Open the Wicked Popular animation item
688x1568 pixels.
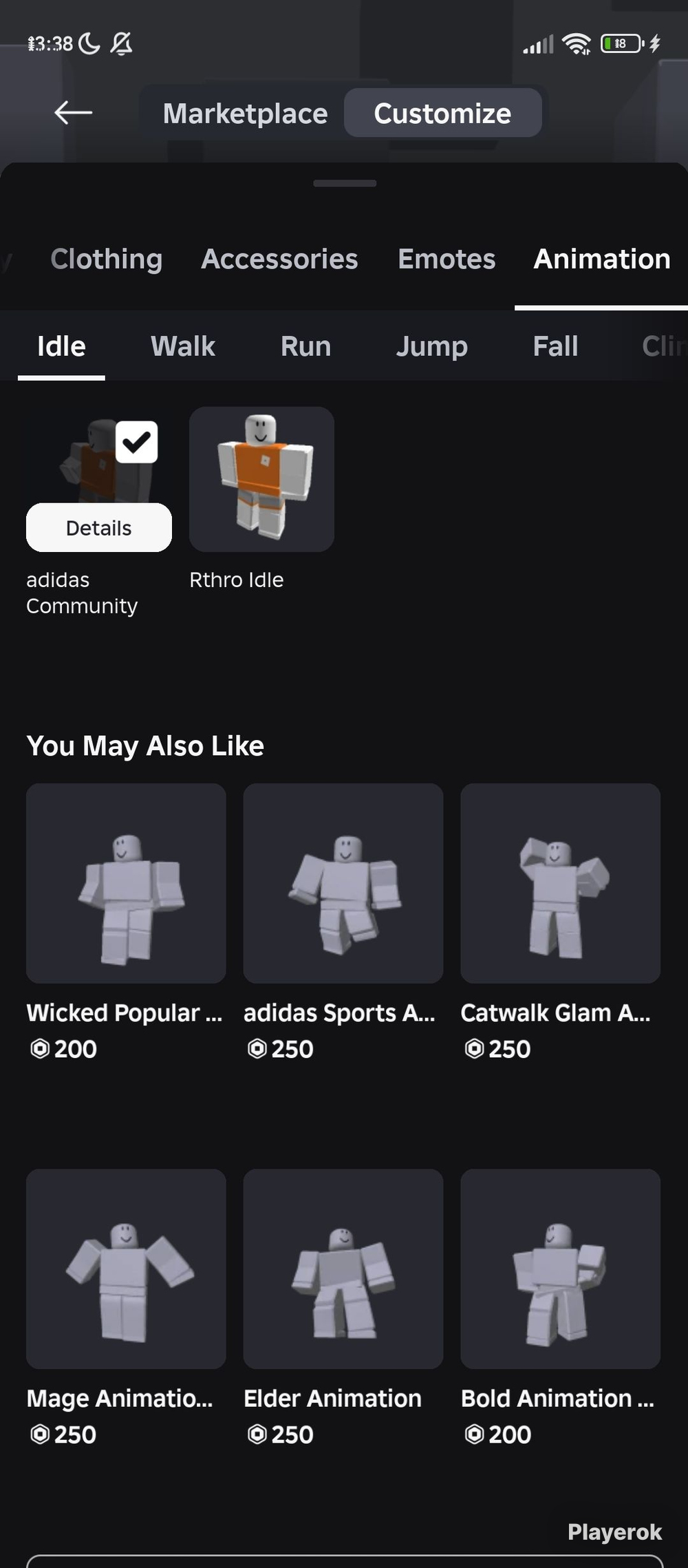pos(126,883)
